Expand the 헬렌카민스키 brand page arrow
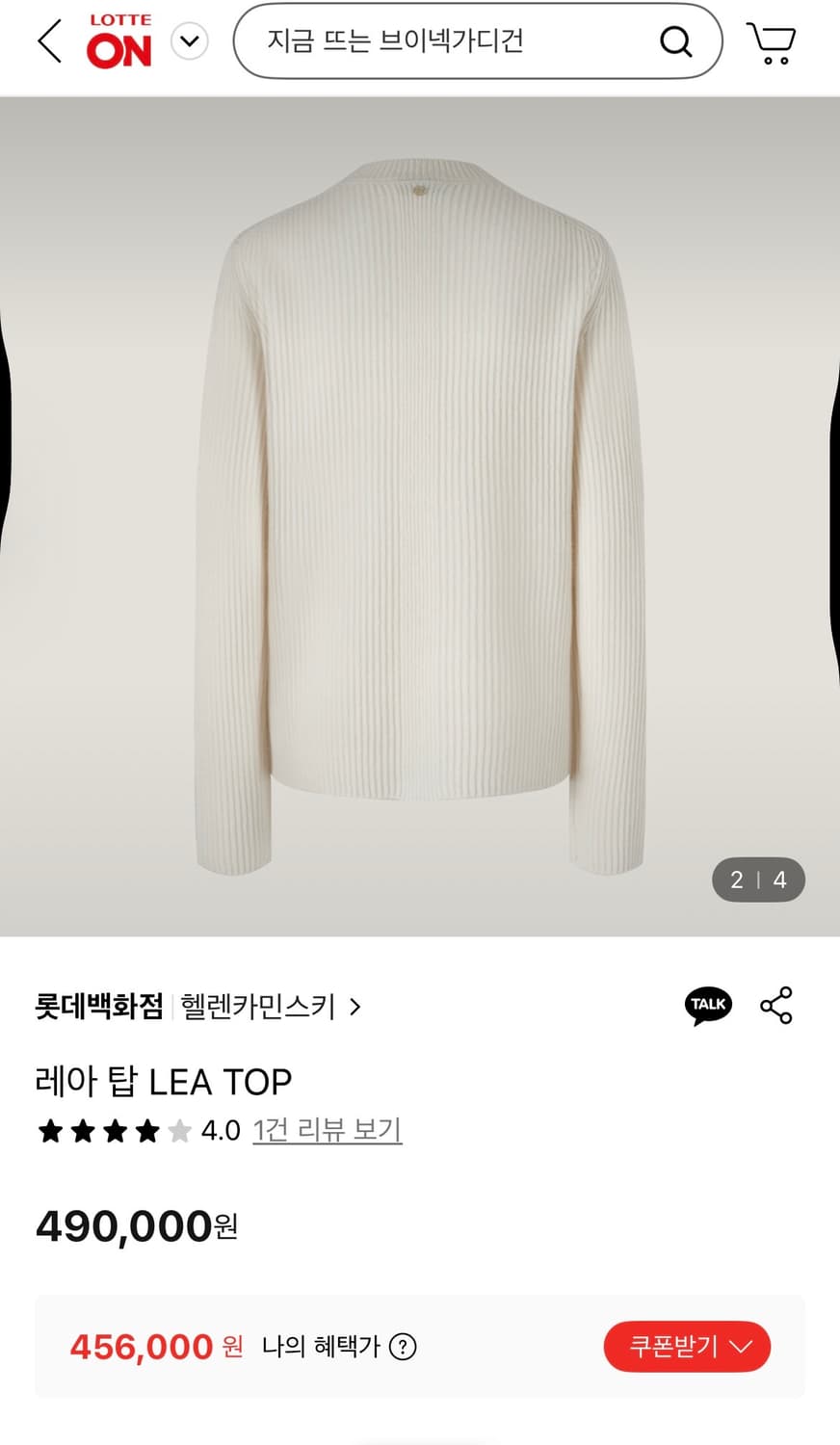The height and width of the screenshot is (1445, 840). coord(355,1006)
